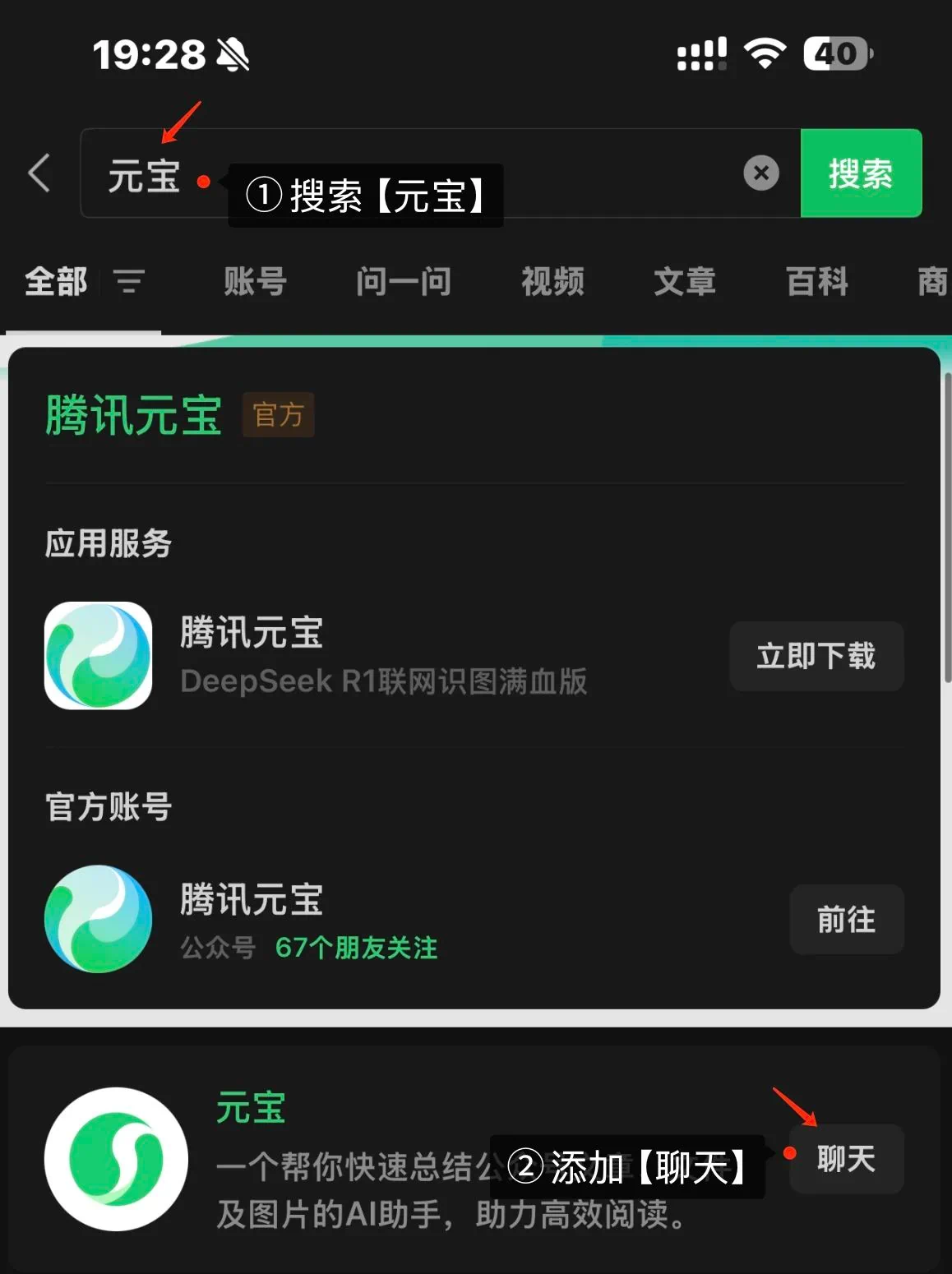
Task: Switch to the 文章 tab
Action: [x=685, y=282]
